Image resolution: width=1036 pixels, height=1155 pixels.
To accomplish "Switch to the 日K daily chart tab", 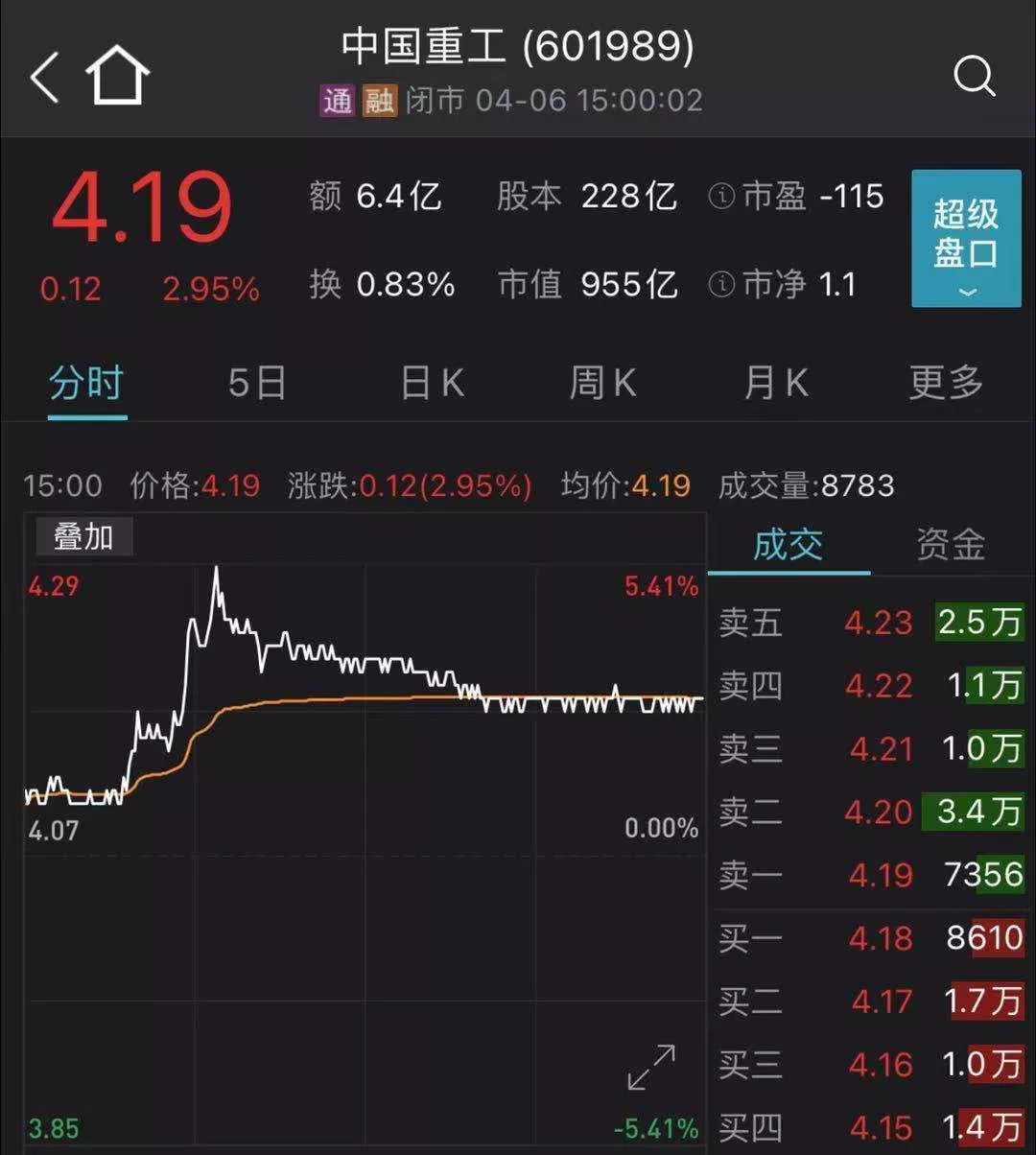I will (x=430, y=382).
